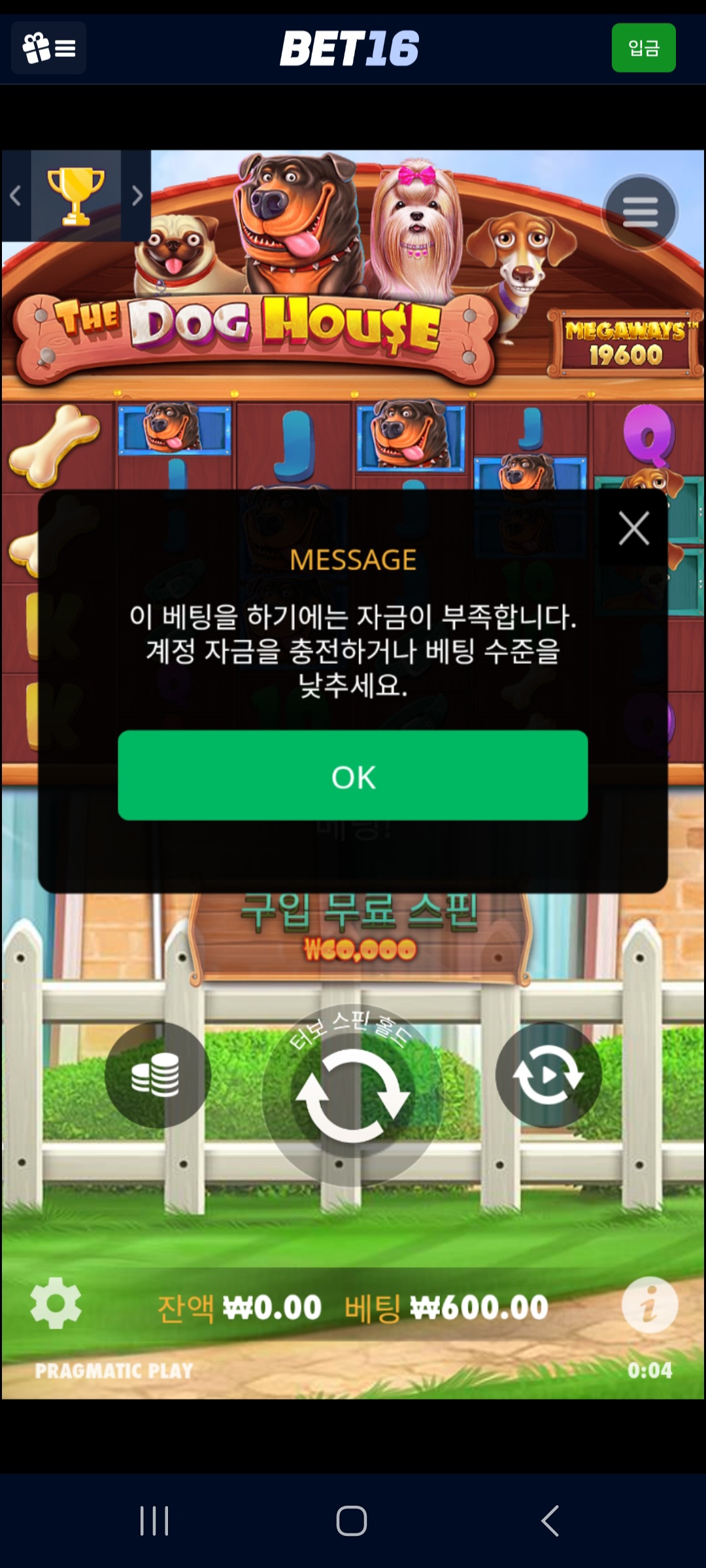Confirm the message with OK
The image size is (706, 1568).
(x=352, y=775)
